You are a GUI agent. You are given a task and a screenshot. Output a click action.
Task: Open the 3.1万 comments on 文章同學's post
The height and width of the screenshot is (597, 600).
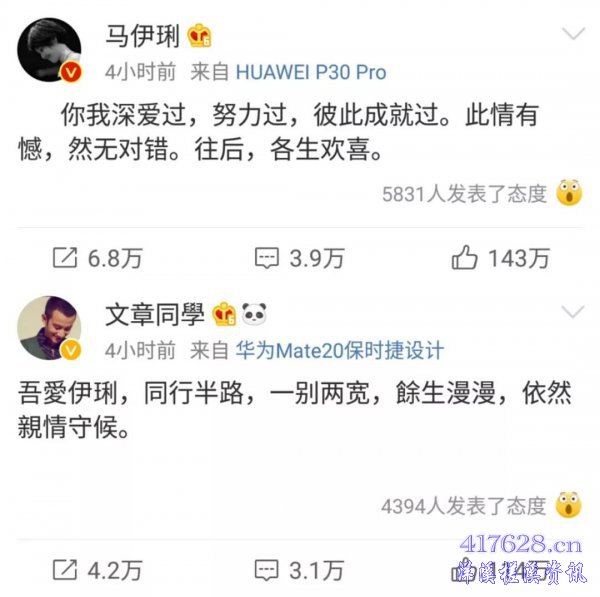pos(299,570)
